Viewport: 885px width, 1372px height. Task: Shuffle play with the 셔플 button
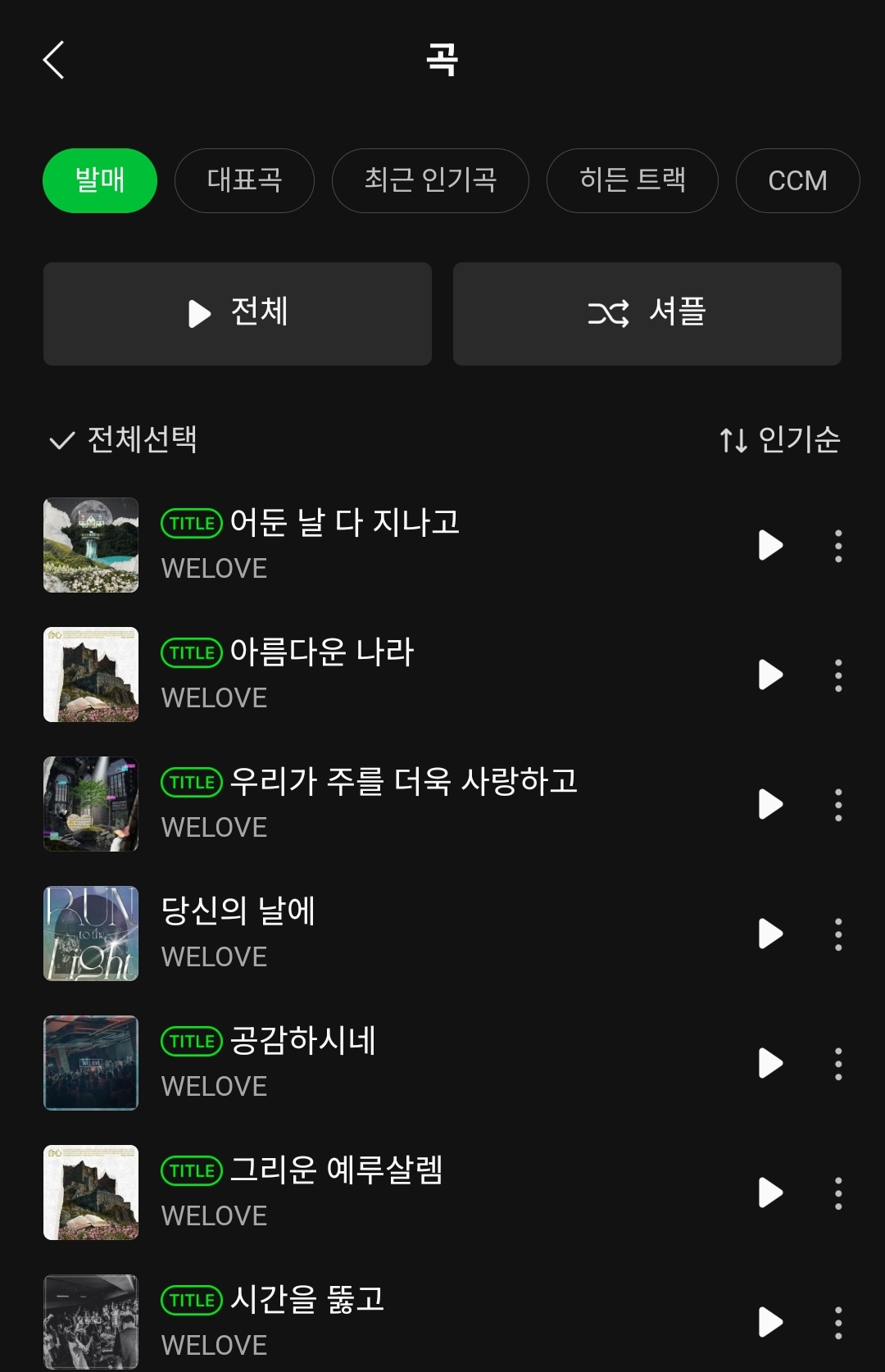click(647, 313)
